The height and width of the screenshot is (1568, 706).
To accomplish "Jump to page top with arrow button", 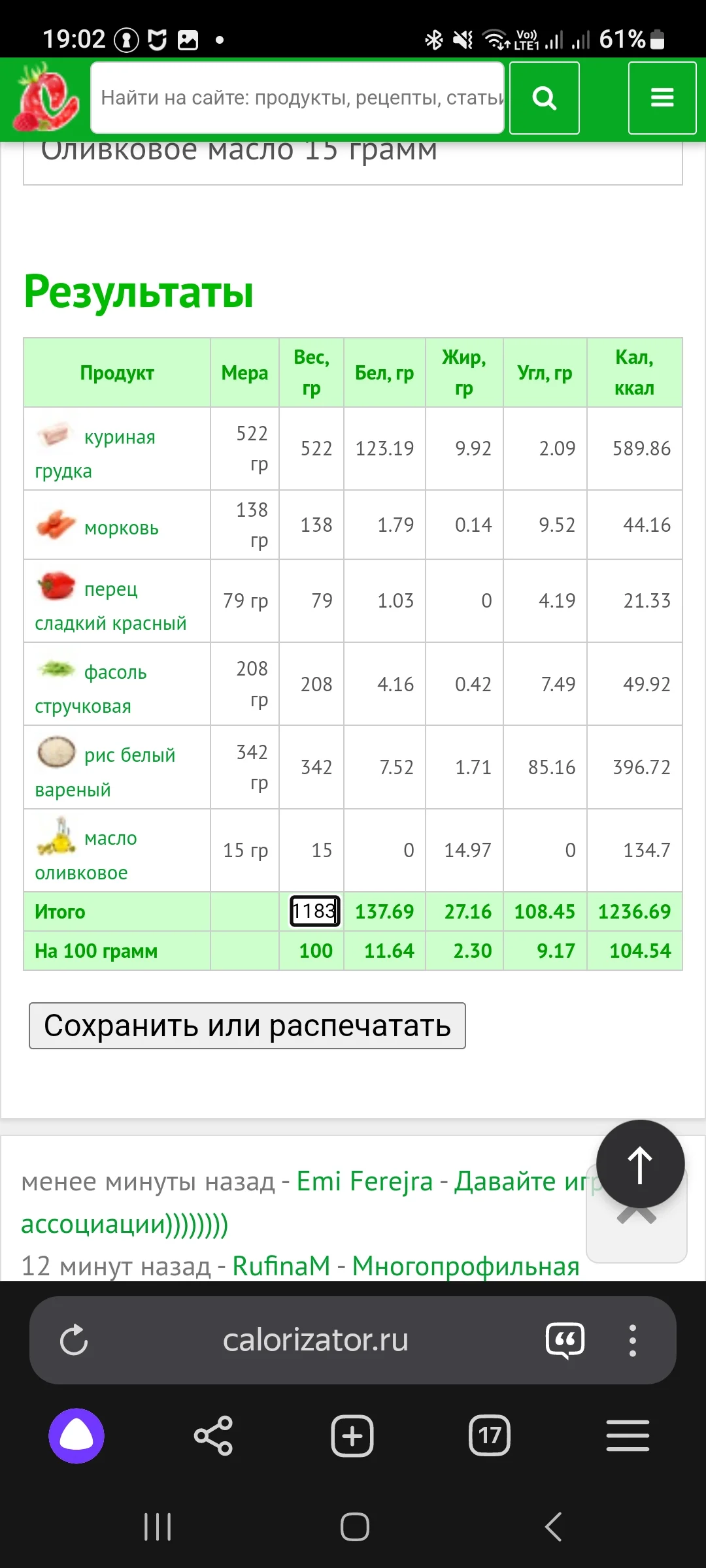I will (x=640, y=1164).
